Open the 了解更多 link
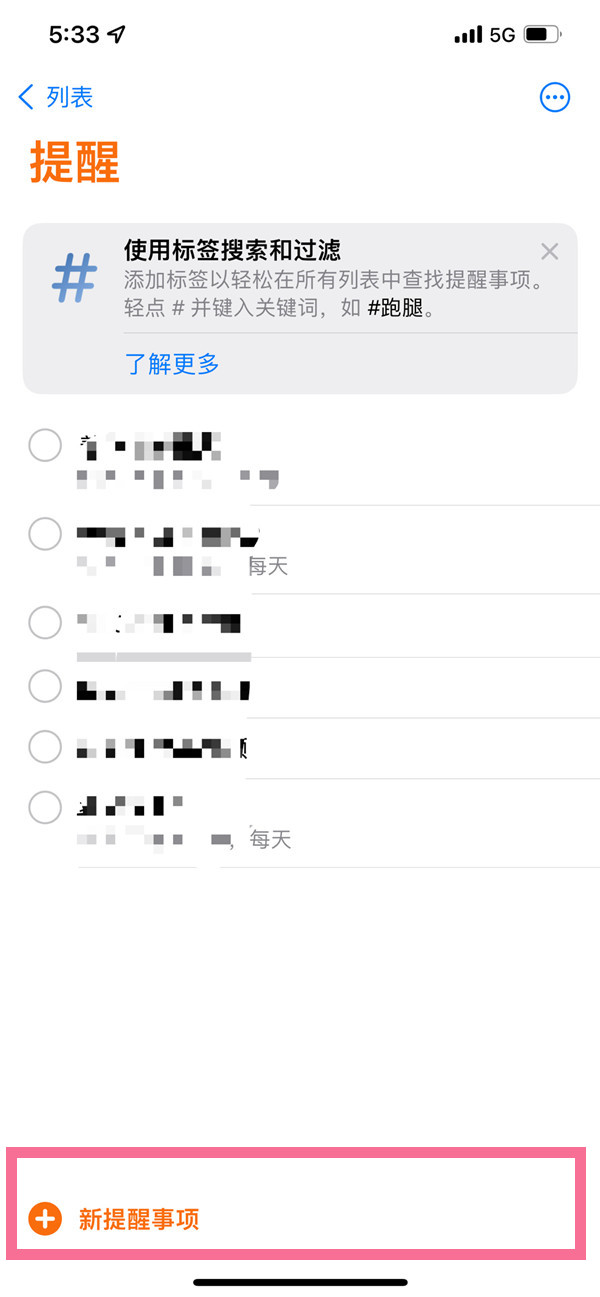This screenshot has height=1297, width=600. coord(172,363)
